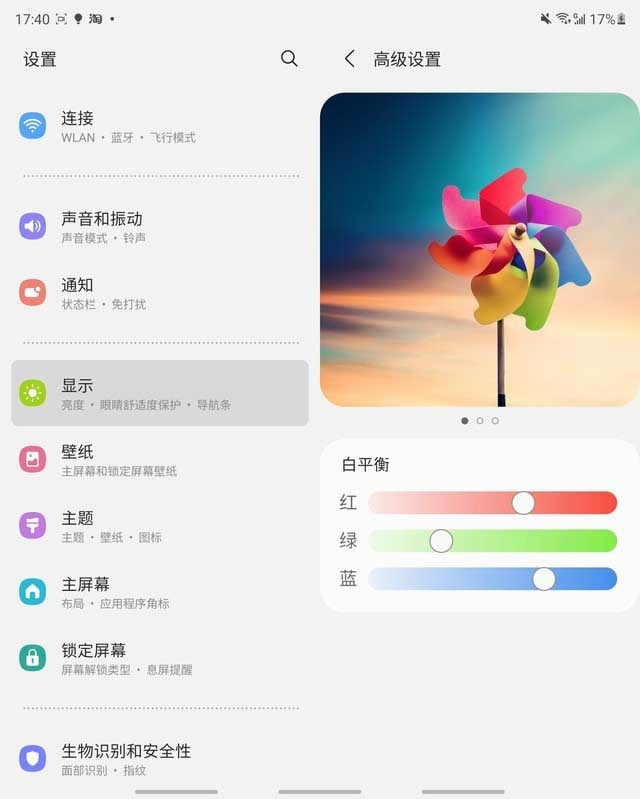The width and height of the screenshot is (640, 799).
Task: Open 连接 settings
Action: [x=160, y=126]
